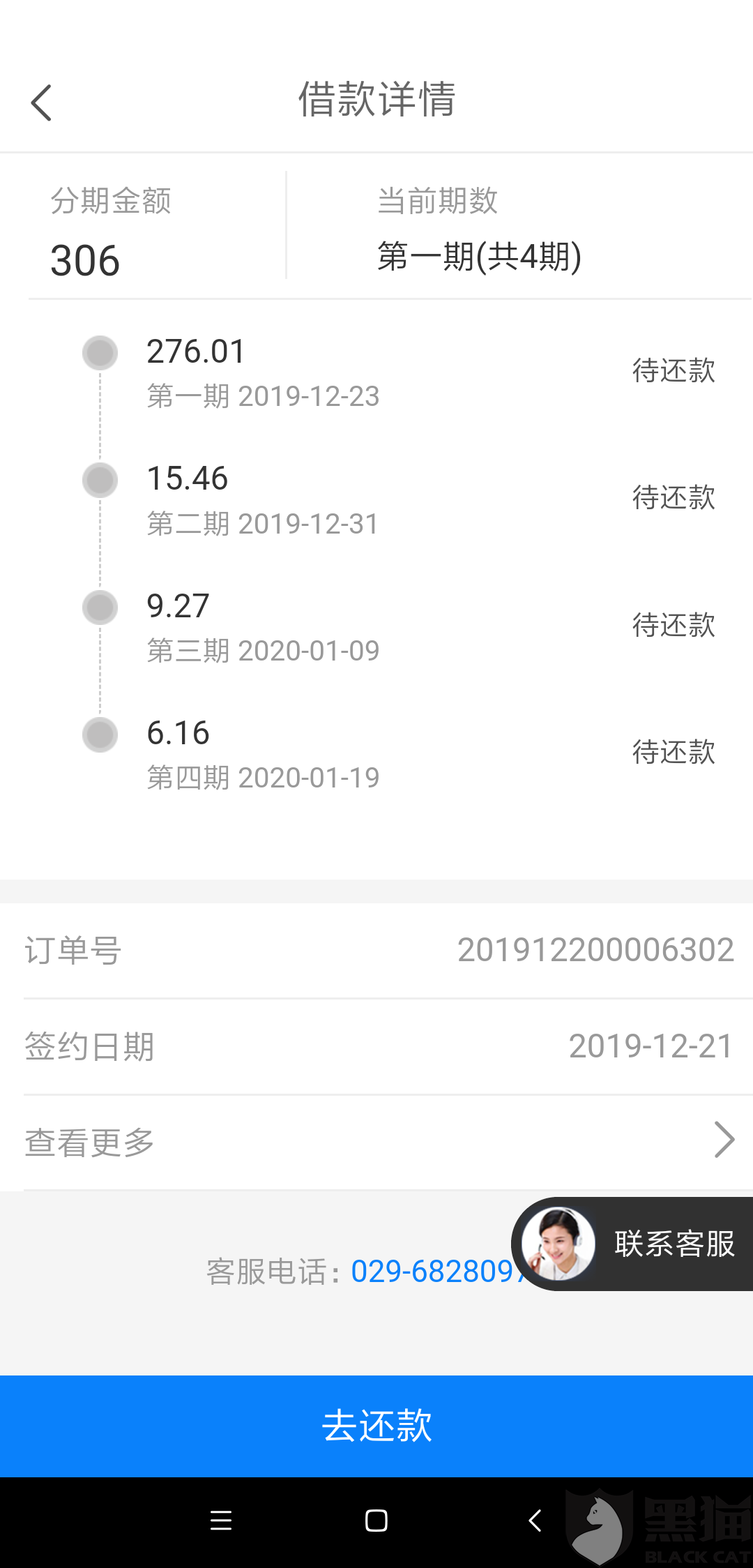Screen dimensions: 753x1568
Task: Tap the 去还款 button to repay
Action: click(376, 1426)
